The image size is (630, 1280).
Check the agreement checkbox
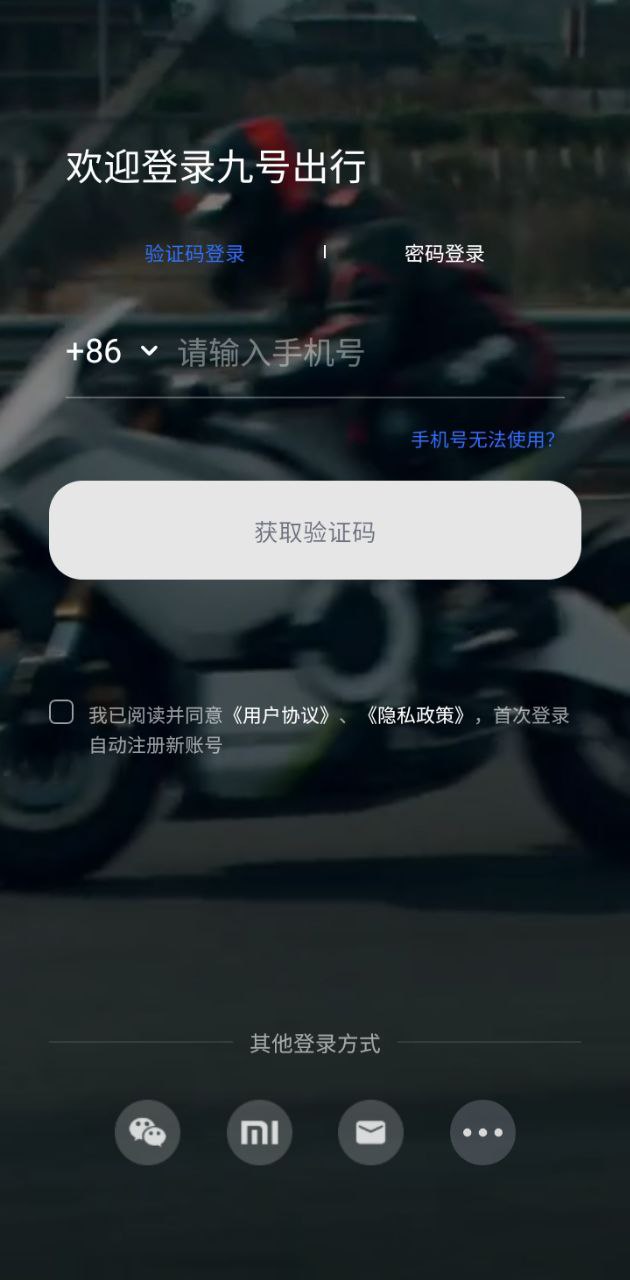pyautogui.click(x=62, y=713)
